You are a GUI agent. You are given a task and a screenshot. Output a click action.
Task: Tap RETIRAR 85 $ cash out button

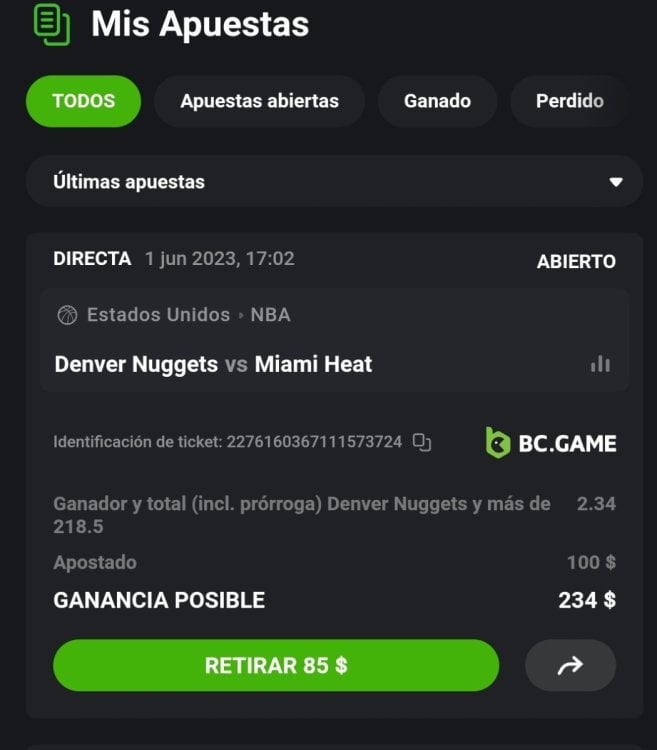276,665
